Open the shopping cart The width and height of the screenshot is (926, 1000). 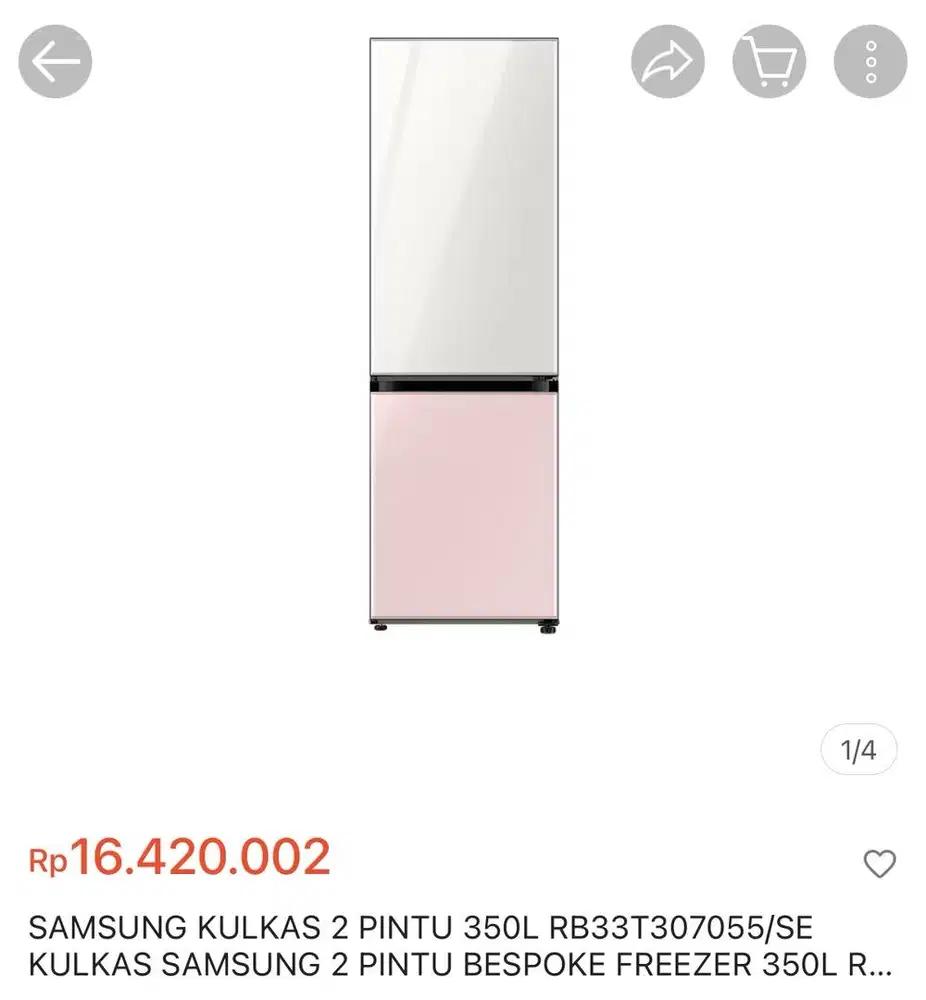[769, 62]
